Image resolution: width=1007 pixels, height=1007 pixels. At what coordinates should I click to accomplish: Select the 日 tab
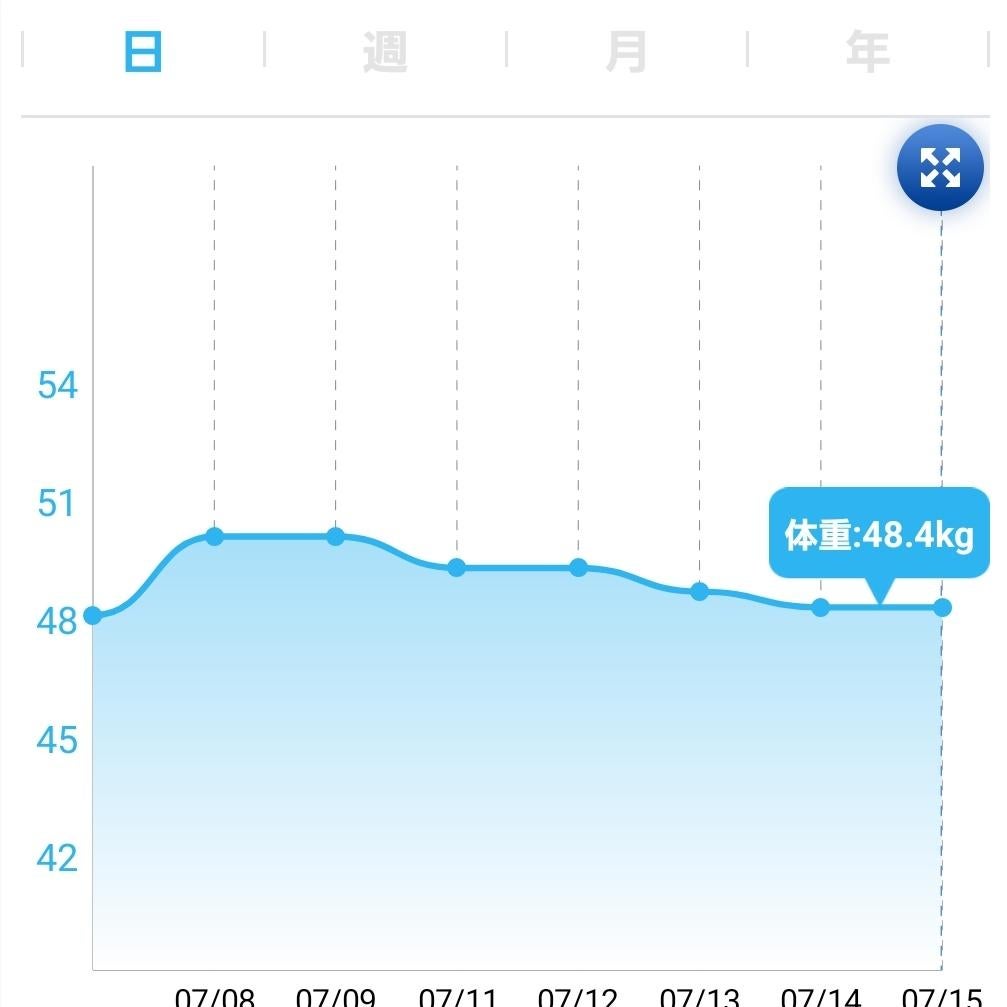[143, 52]
